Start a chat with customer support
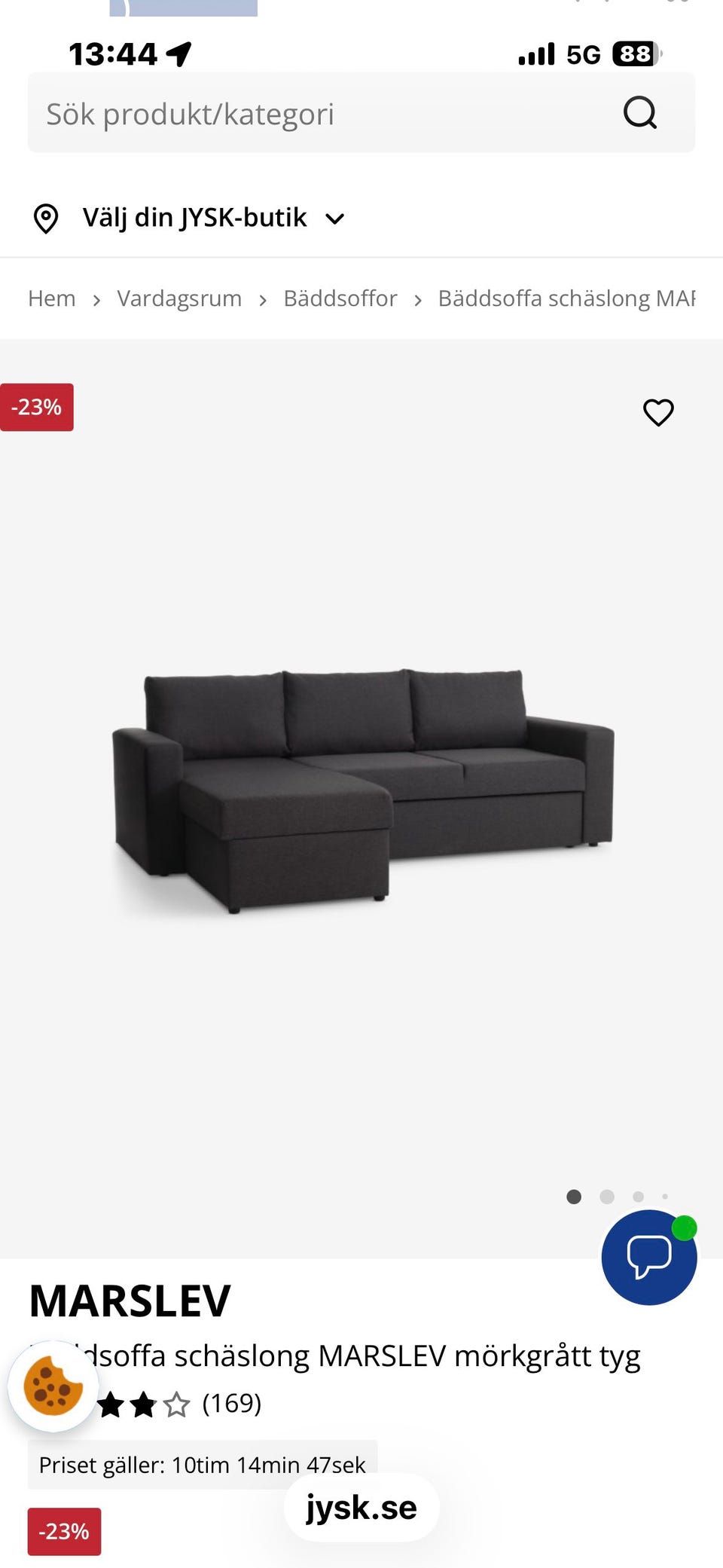This screenshot has width=723, height=1568. [649, 1257]
